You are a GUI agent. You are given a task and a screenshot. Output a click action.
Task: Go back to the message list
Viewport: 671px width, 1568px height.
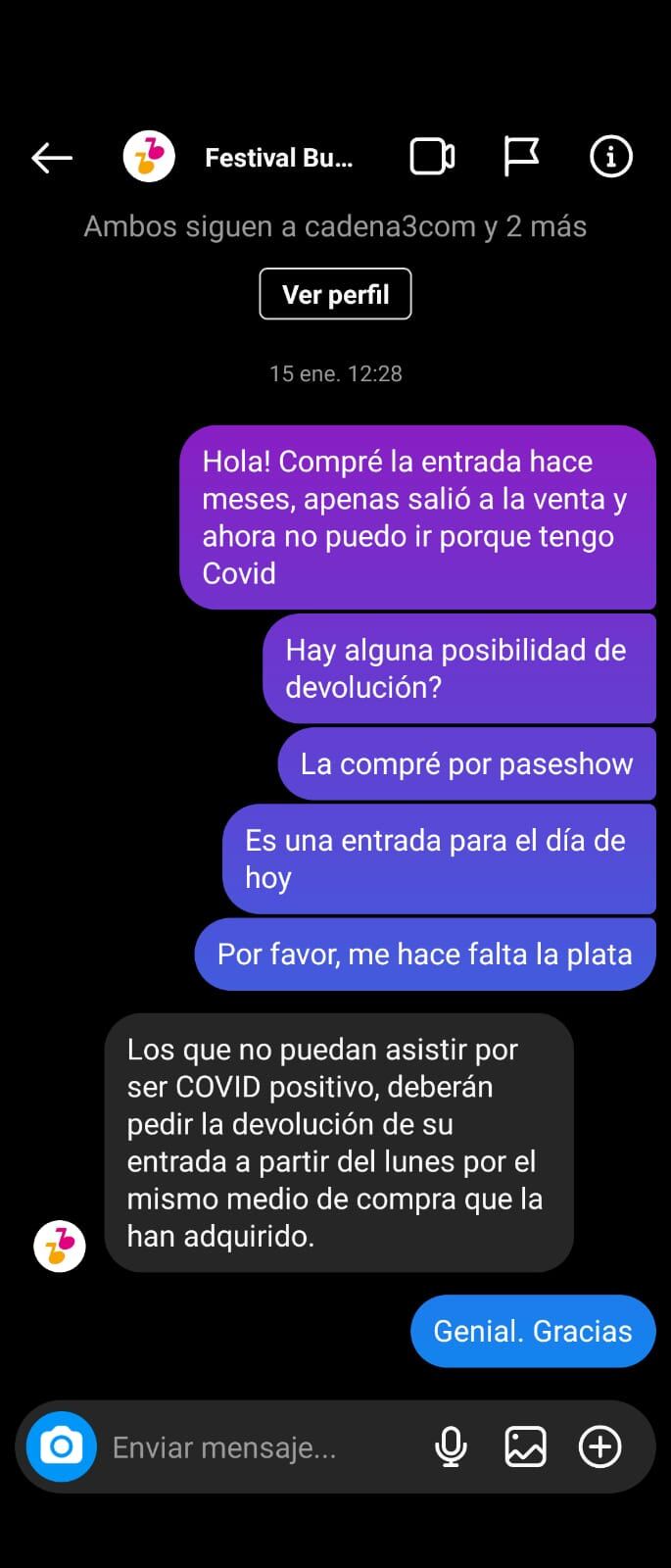(52, 157)
